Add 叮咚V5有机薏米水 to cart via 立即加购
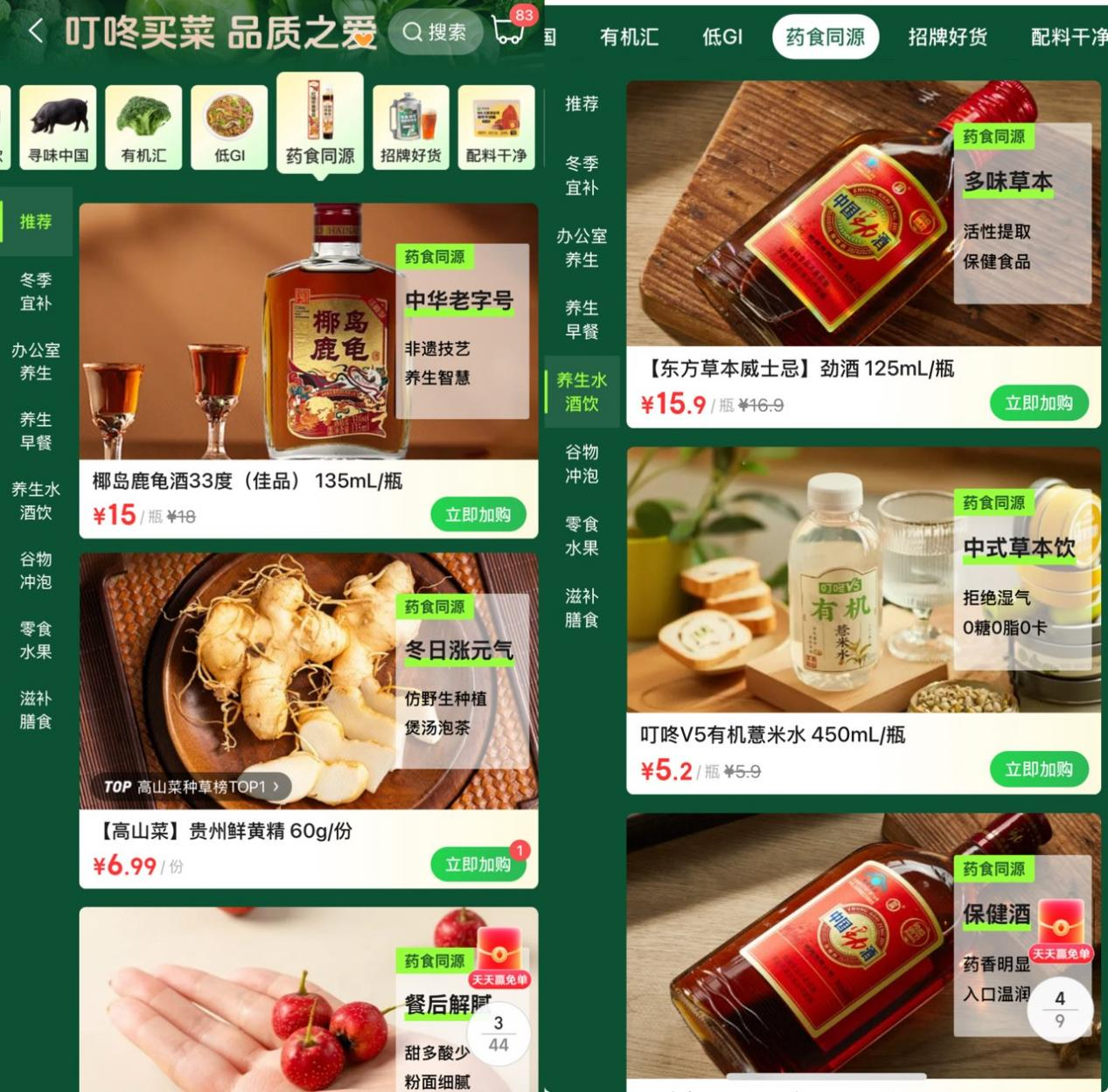Viewport: 1108px width, 1092px height. click(1038, 769)
